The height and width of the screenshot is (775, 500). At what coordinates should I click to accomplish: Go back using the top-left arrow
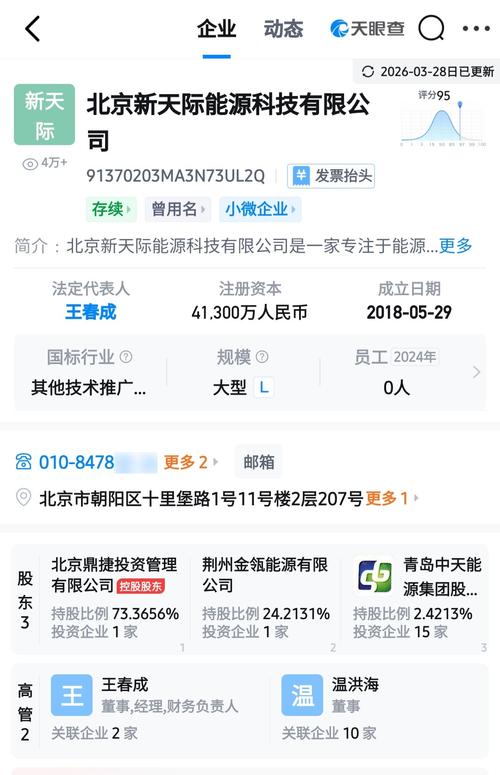click(x=32, y=29)
